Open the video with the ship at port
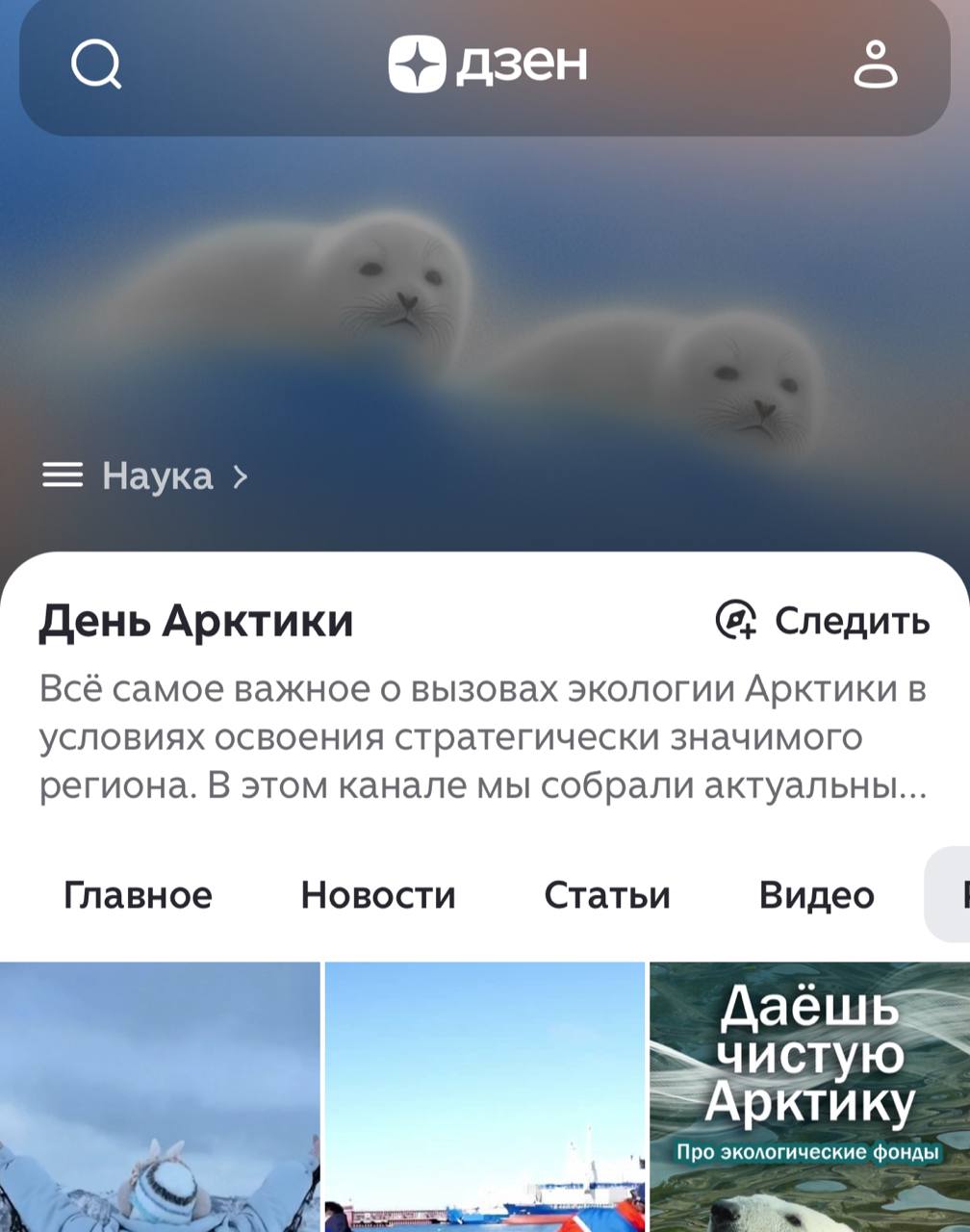The width and height of the screenshot is (970, 1232). [485, 1097]
